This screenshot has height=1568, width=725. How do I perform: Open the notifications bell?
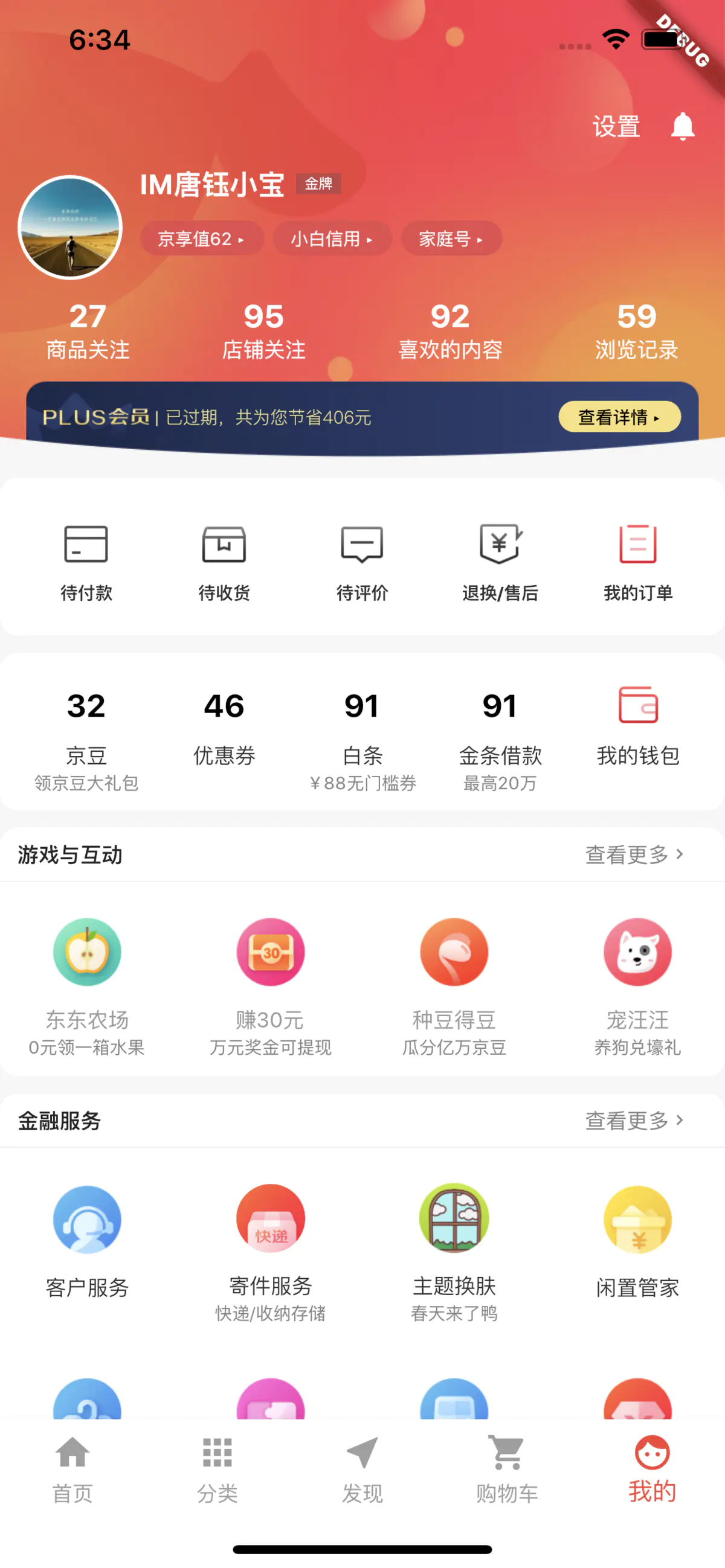(x=682, y=126)
